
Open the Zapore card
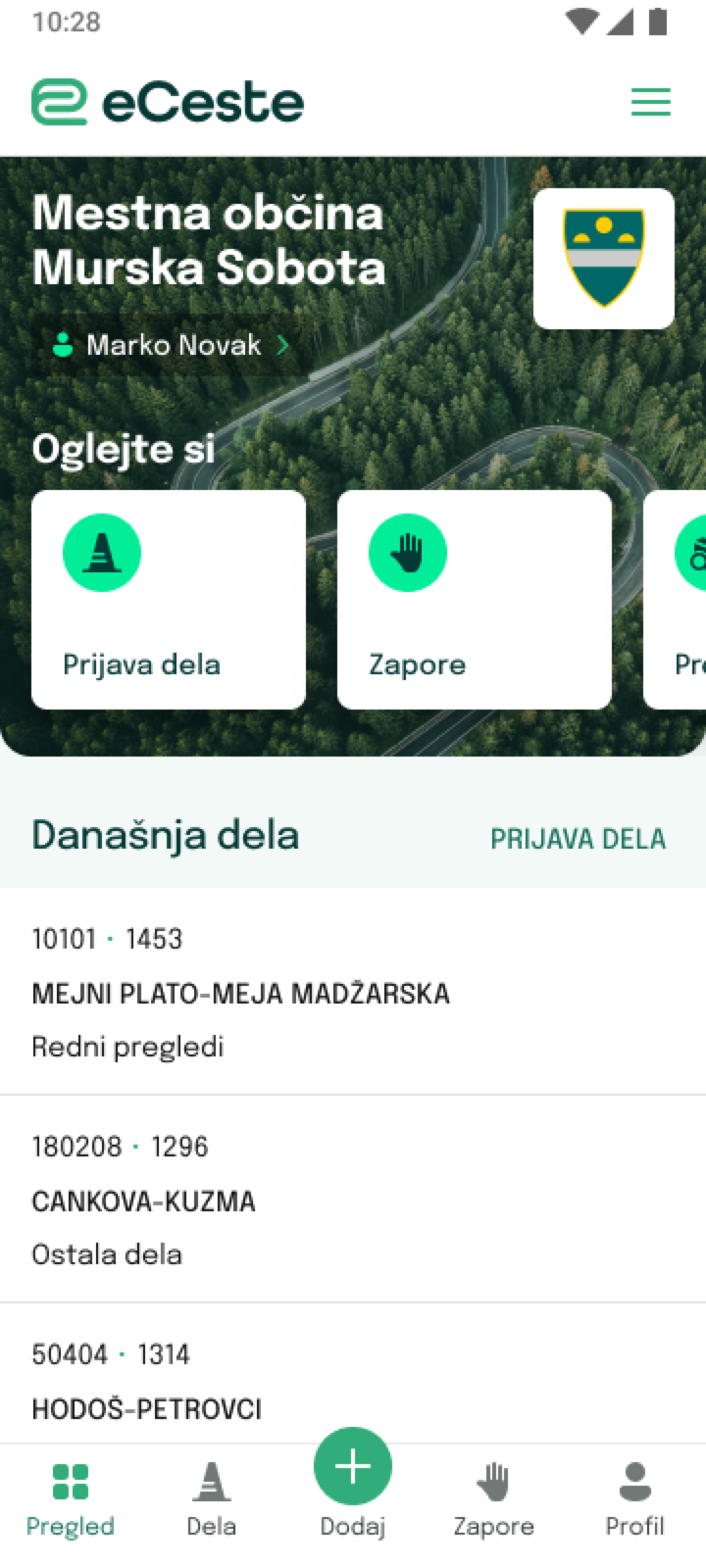point(475,599)
